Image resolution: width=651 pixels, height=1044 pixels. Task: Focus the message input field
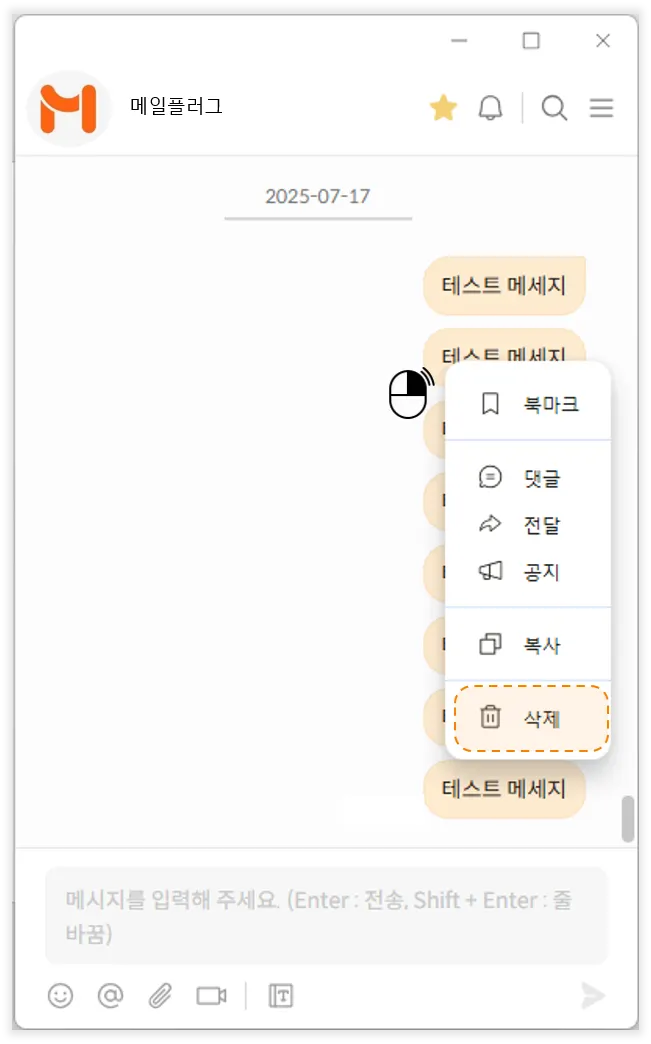coord(326,916)
